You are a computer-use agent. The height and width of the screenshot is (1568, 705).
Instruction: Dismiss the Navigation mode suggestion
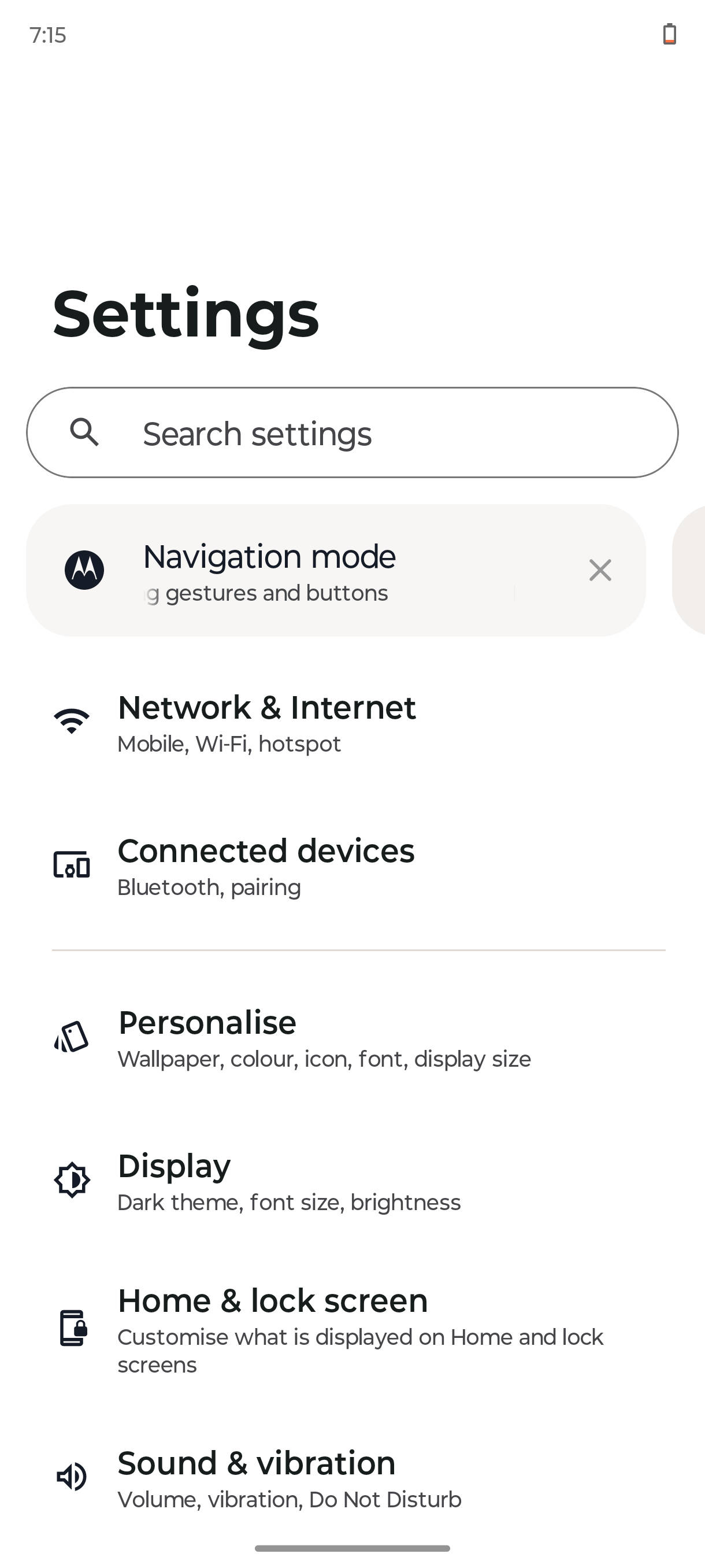pos(599,569)
